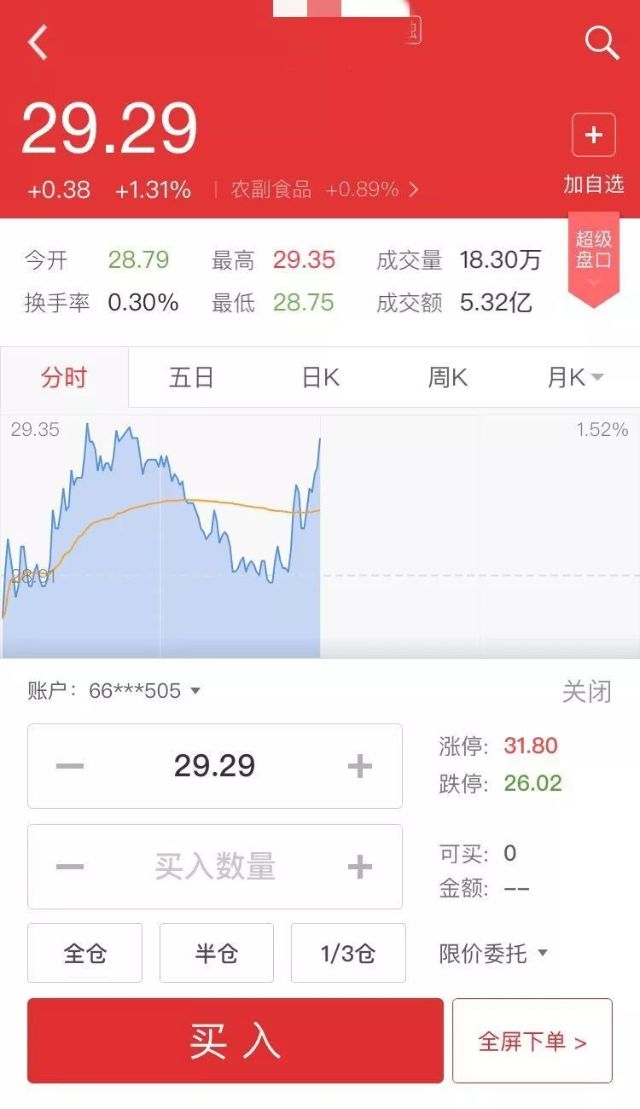Increase buy quantity with the plus button

coord(359,866)
